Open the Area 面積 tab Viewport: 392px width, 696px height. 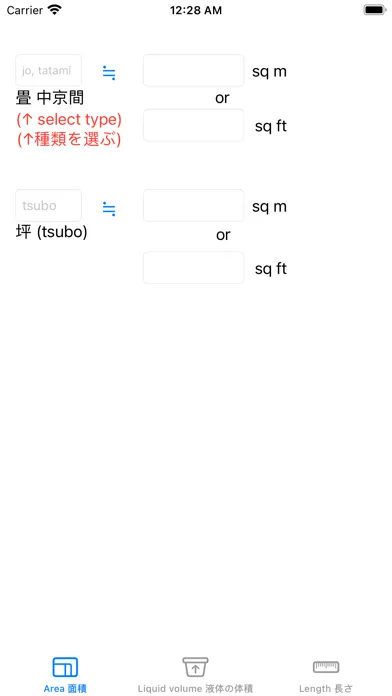tap(65, 675)
